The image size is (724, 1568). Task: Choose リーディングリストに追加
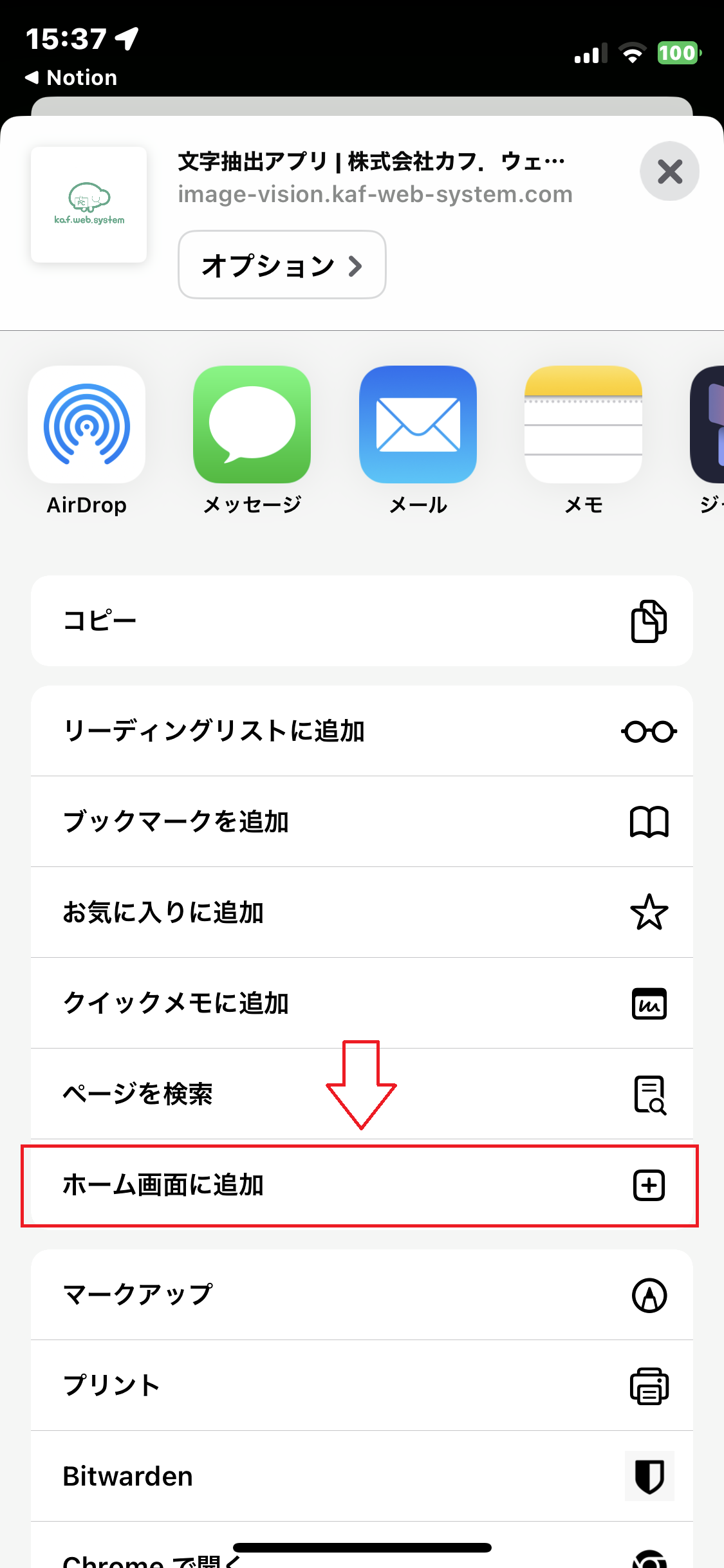362,731
